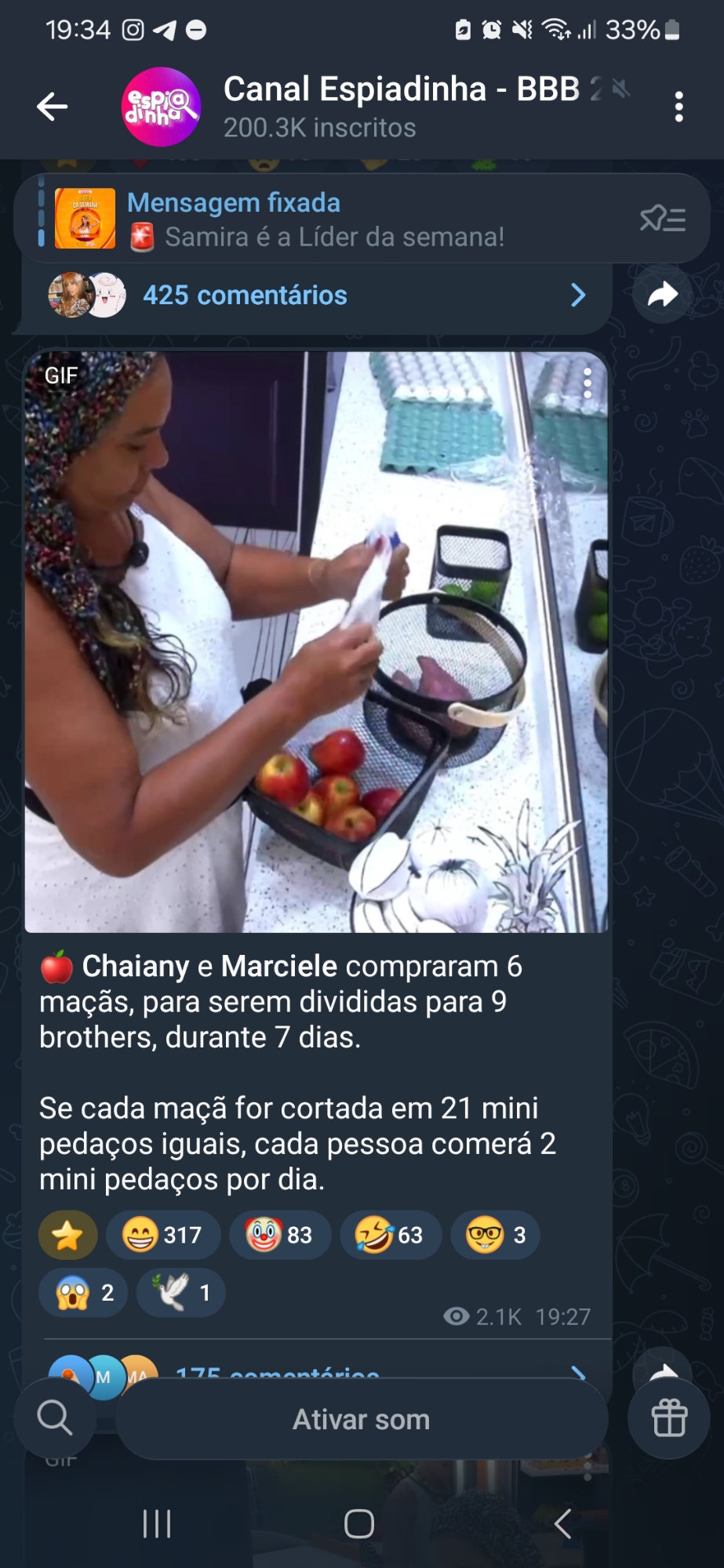Open Canal Espiadinha channel info
Screen dimensions: 724x1568
coord(353,107)
